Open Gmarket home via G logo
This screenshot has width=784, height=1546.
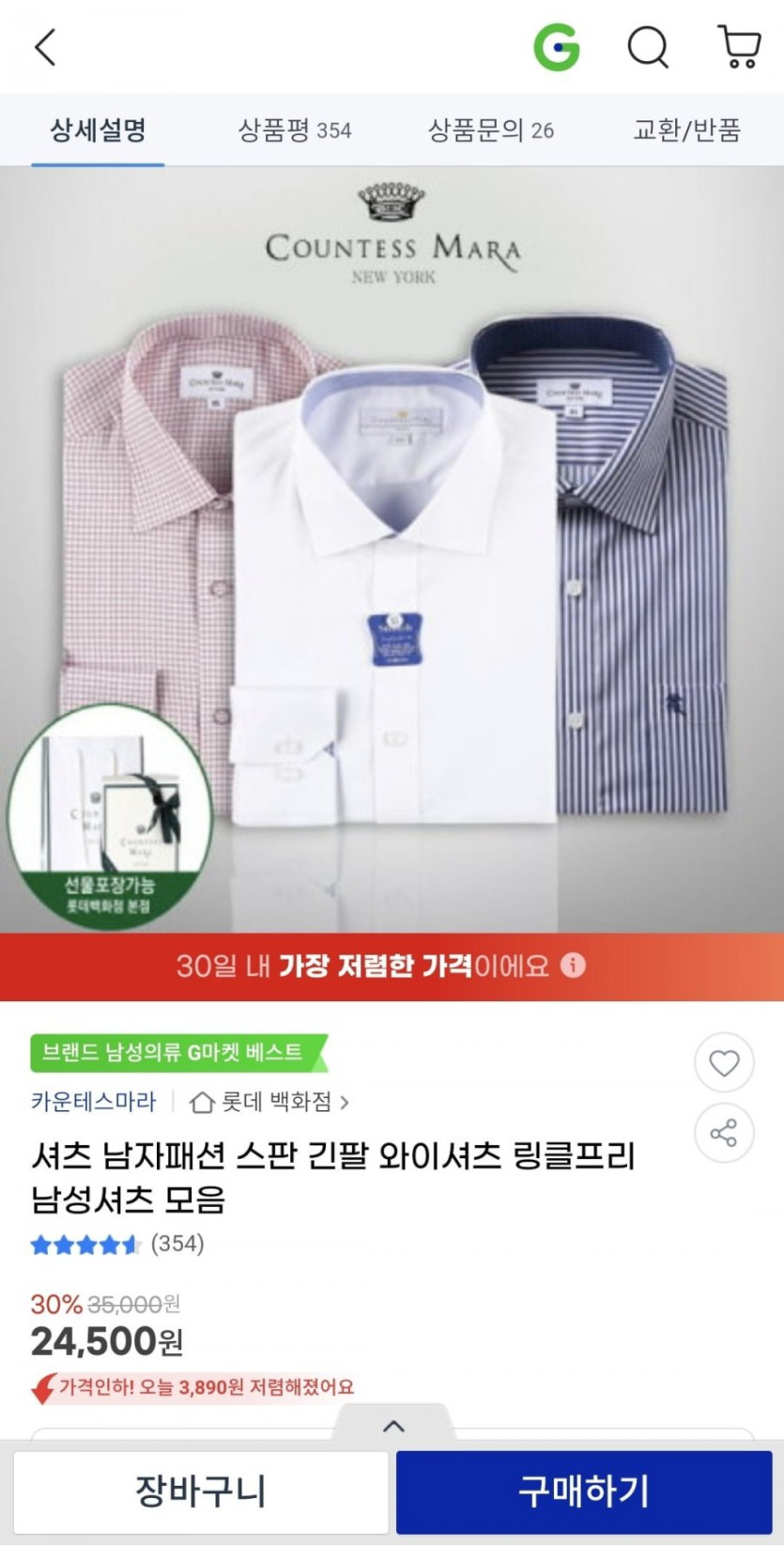click(557, 47)
